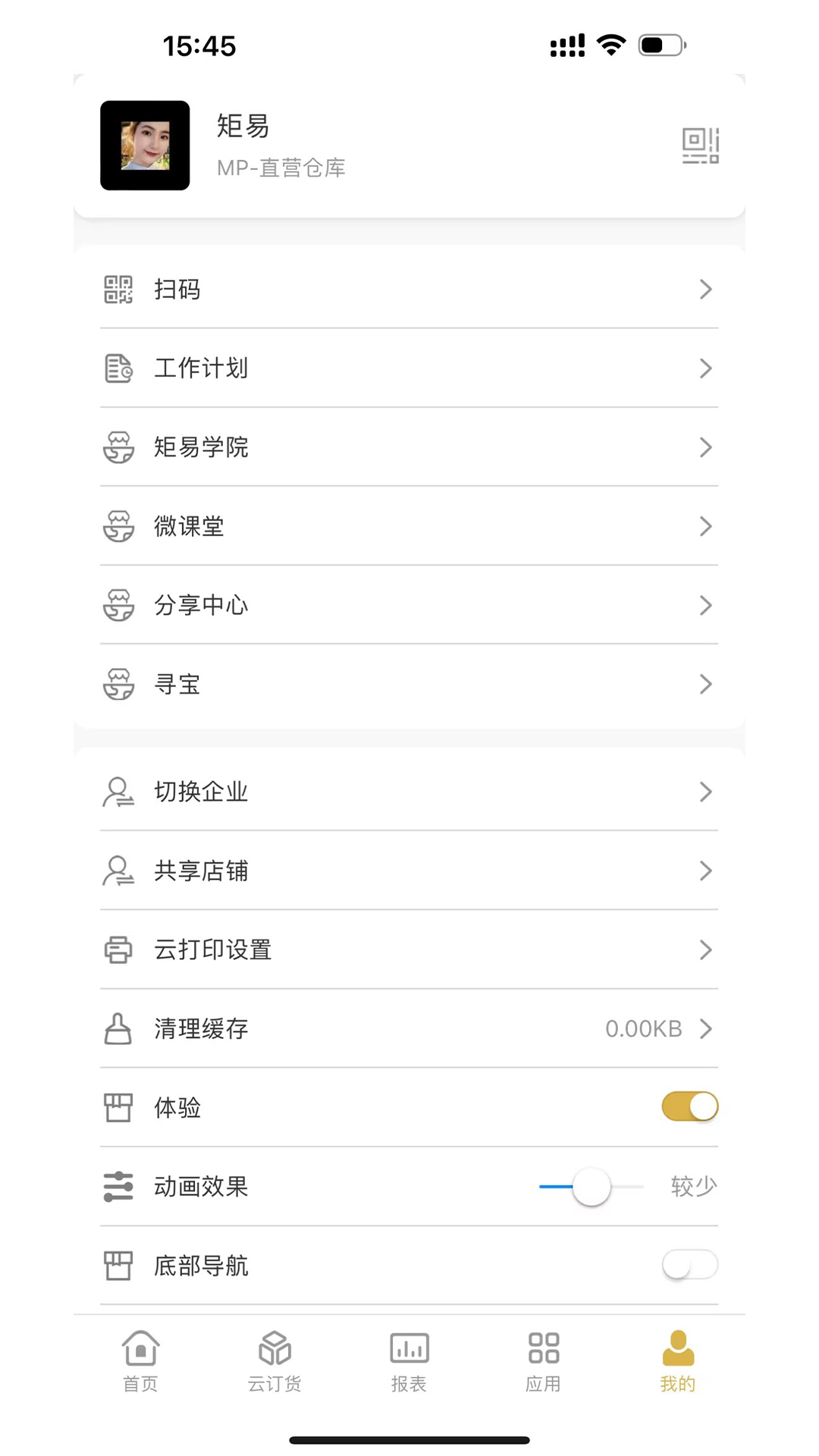Expand the 寻宝 treasure hunt entry
This screenshot has height=1456, width=819.
(x=705, y=684)
